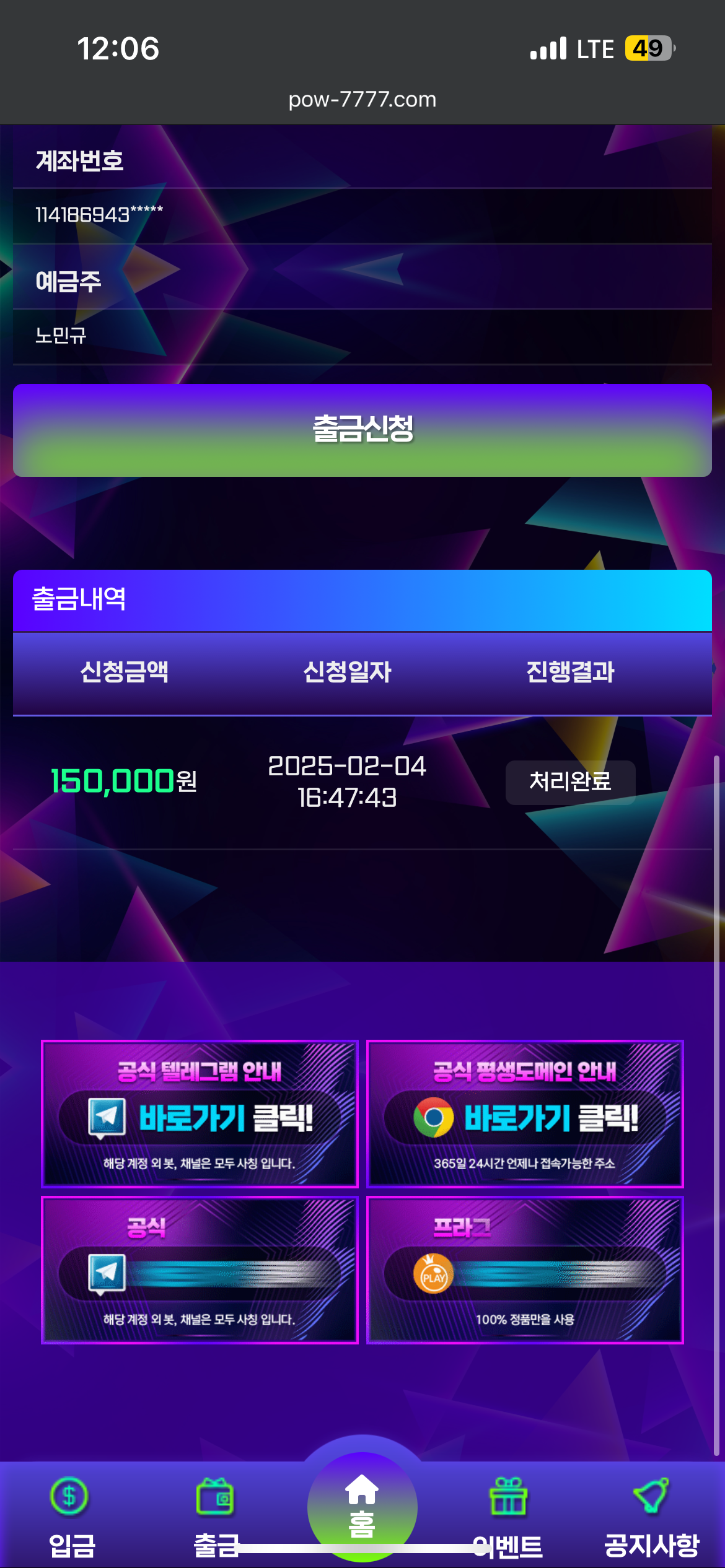This screenshot has width=725, height=1568.
Task: Open the 공지사항 notices tab
Action: [651, 1515]
